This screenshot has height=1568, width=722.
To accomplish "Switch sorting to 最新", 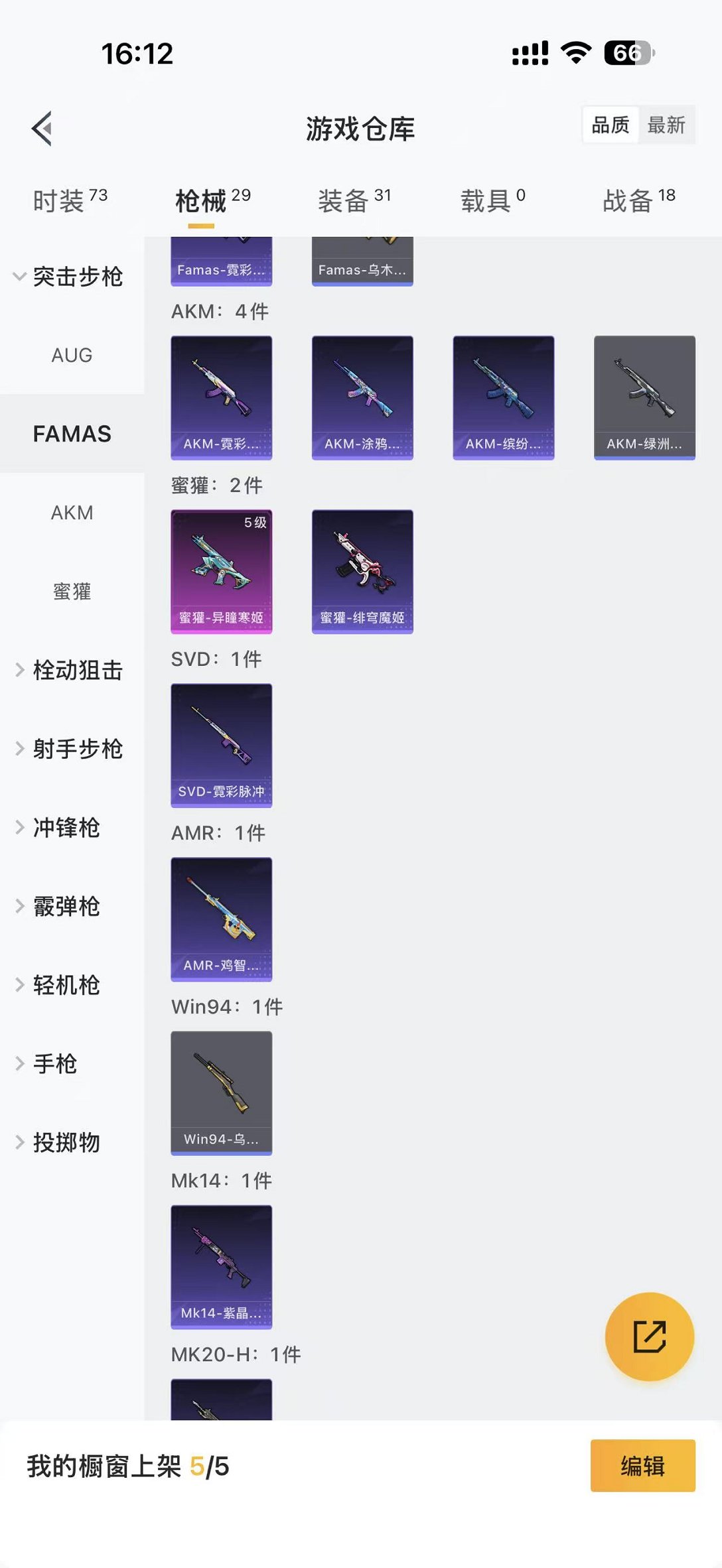I will tap(668, 126).
